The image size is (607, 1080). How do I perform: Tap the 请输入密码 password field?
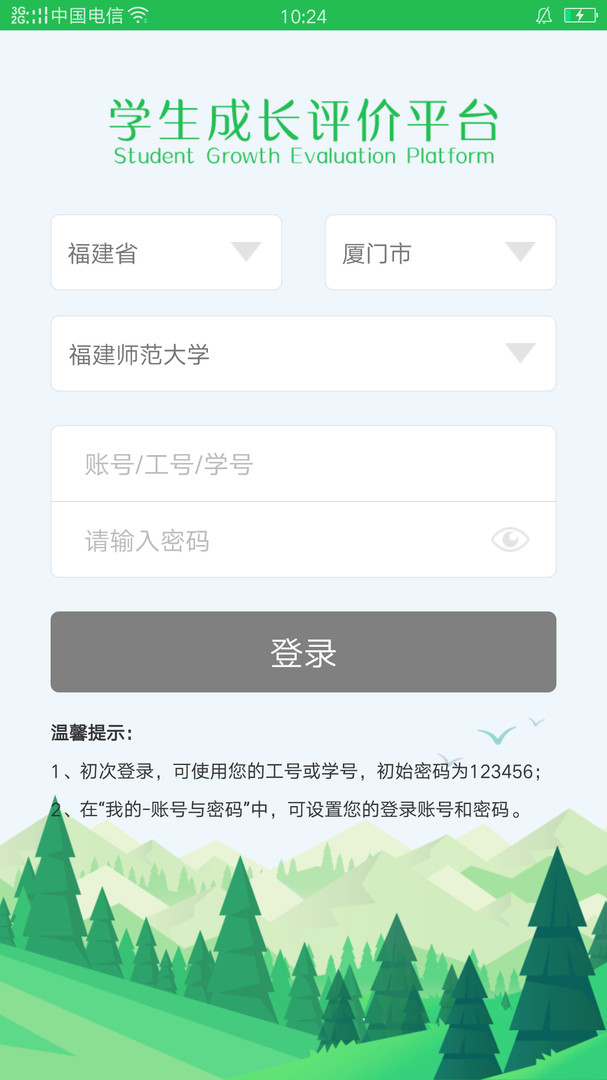coord(270,541)
